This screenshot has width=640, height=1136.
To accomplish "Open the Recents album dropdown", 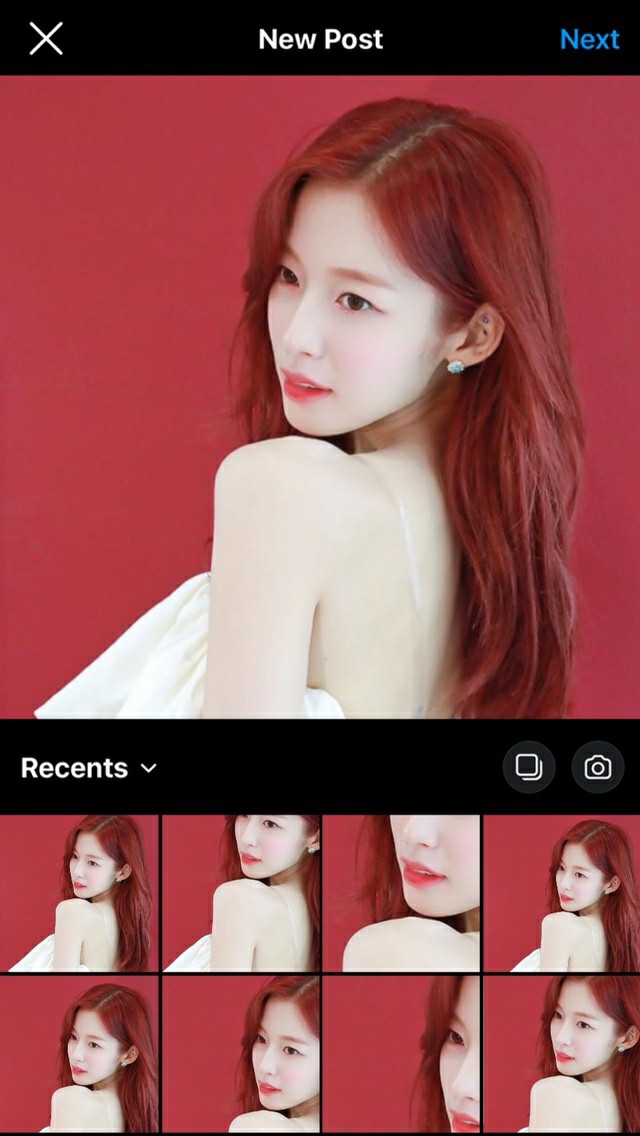I will point(88,767).
